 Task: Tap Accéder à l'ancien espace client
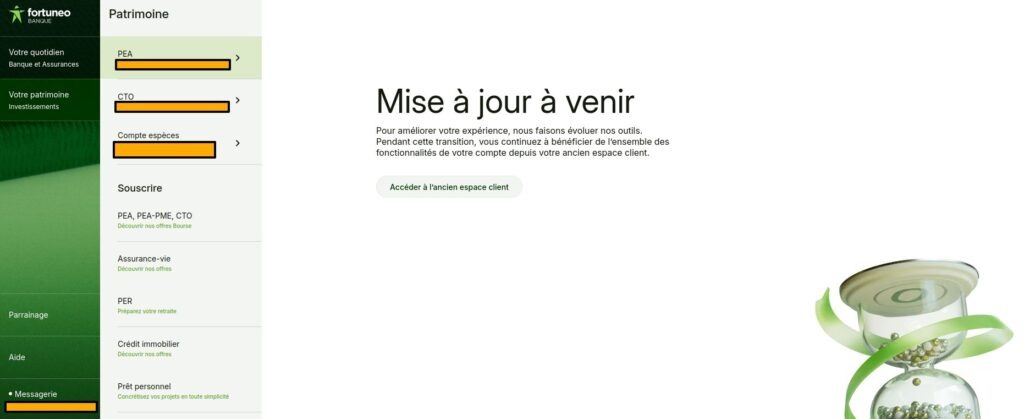pyautogui.click(x=449, y=187)
